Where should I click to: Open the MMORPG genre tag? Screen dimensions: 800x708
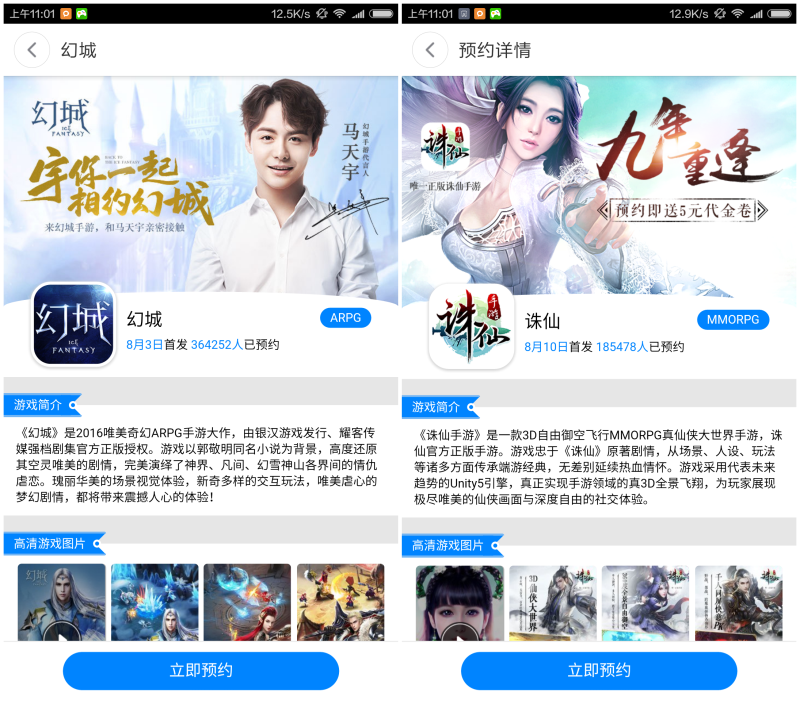[732, 320]
